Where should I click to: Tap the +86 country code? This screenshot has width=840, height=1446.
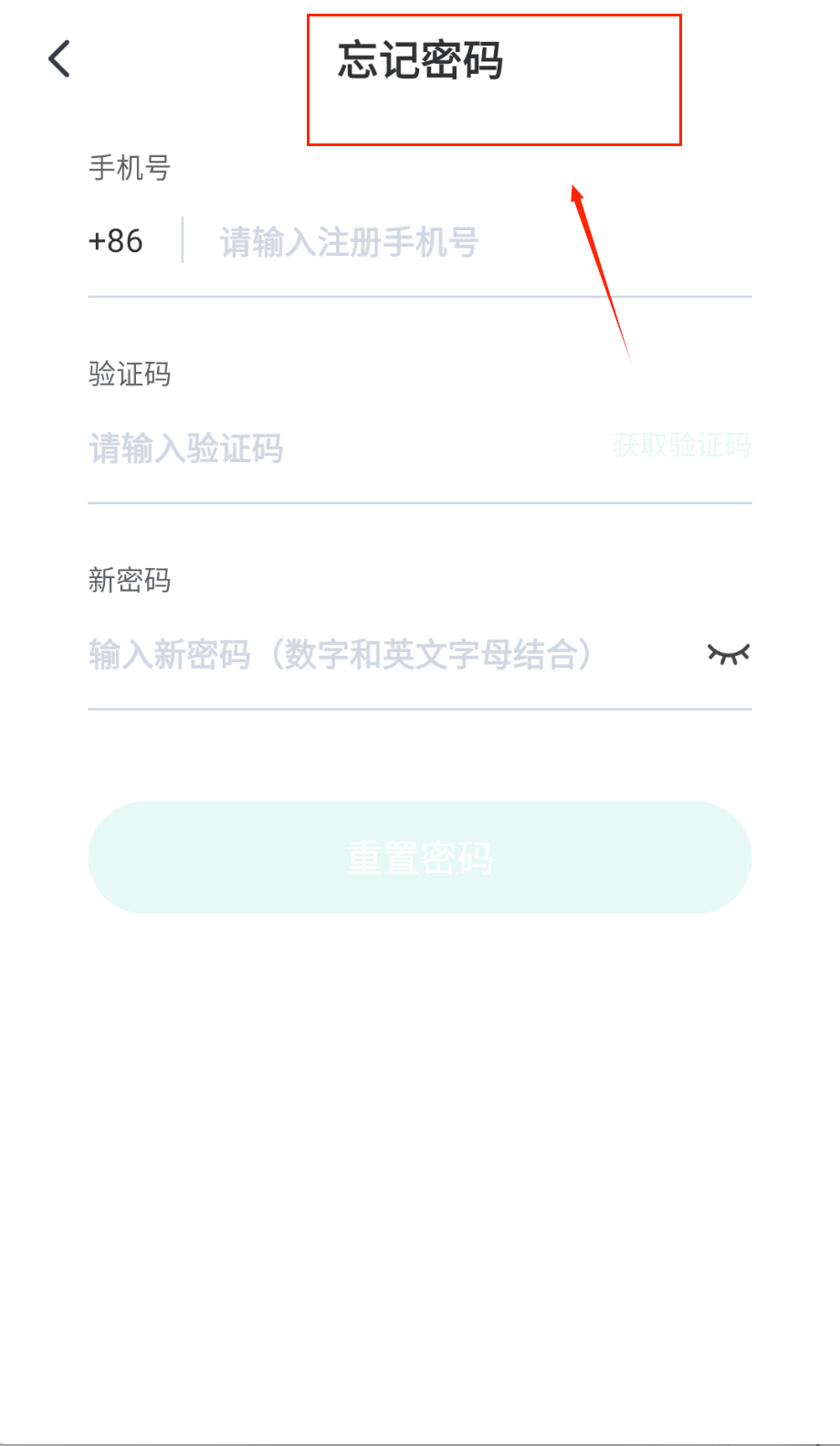(x=116, y=241)
